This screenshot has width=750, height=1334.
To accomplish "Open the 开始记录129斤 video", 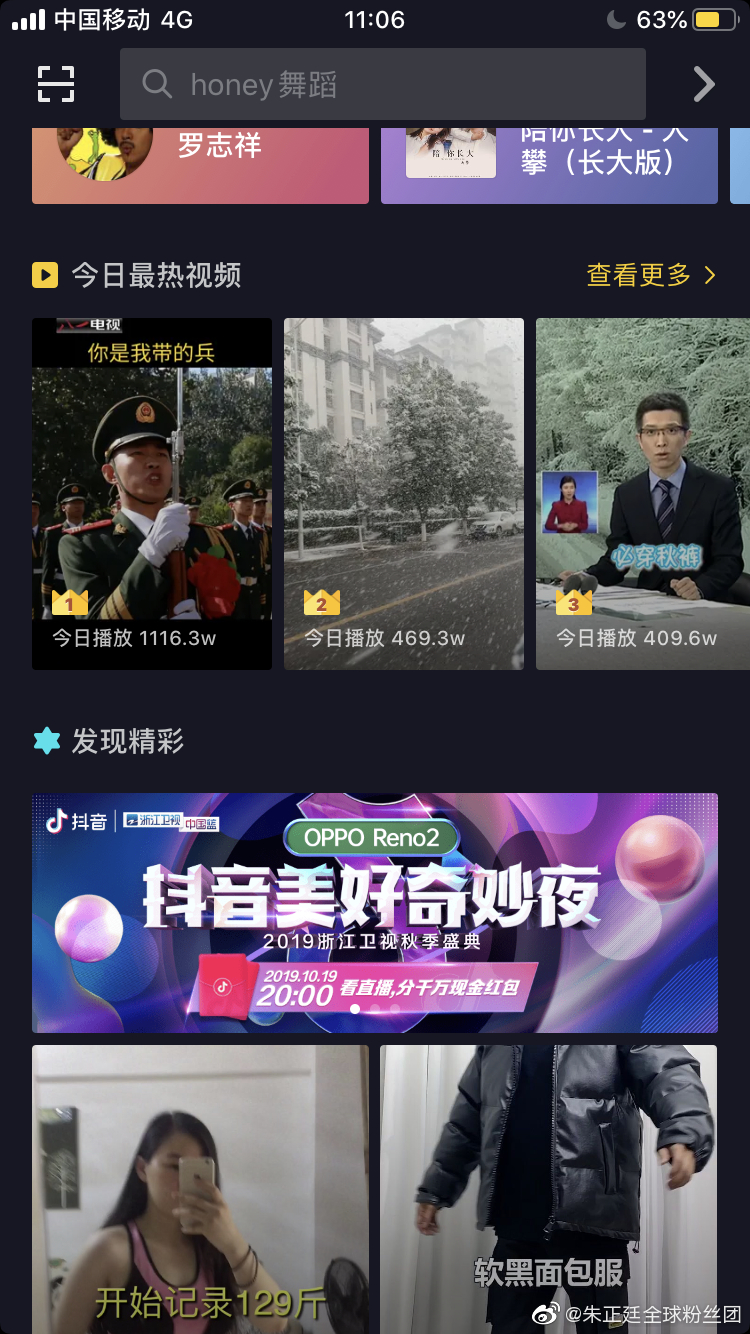I will (x=200, y=1188).
